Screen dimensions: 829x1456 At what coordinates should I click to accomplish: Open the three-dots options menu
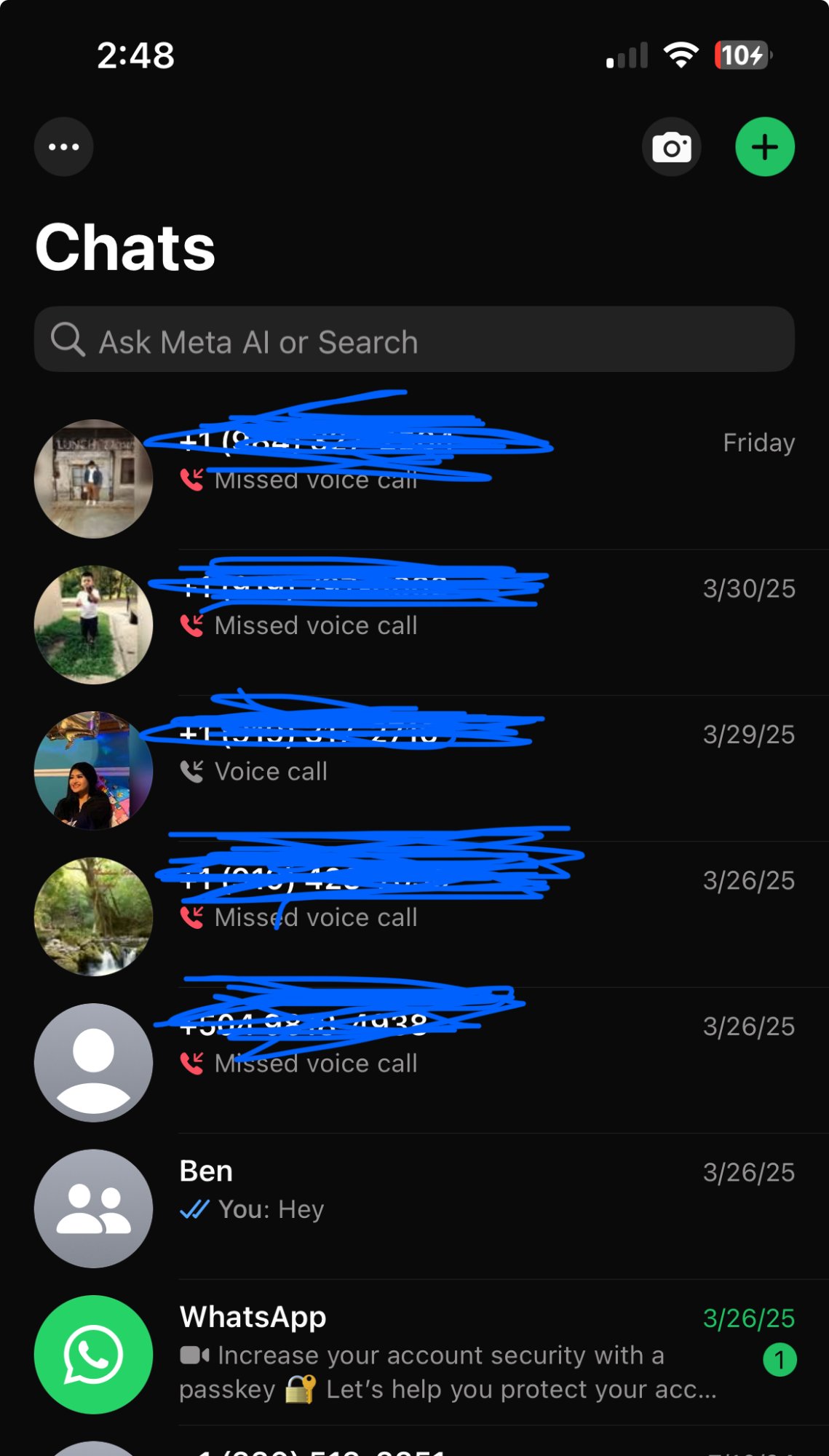click(x=63, y=147)
